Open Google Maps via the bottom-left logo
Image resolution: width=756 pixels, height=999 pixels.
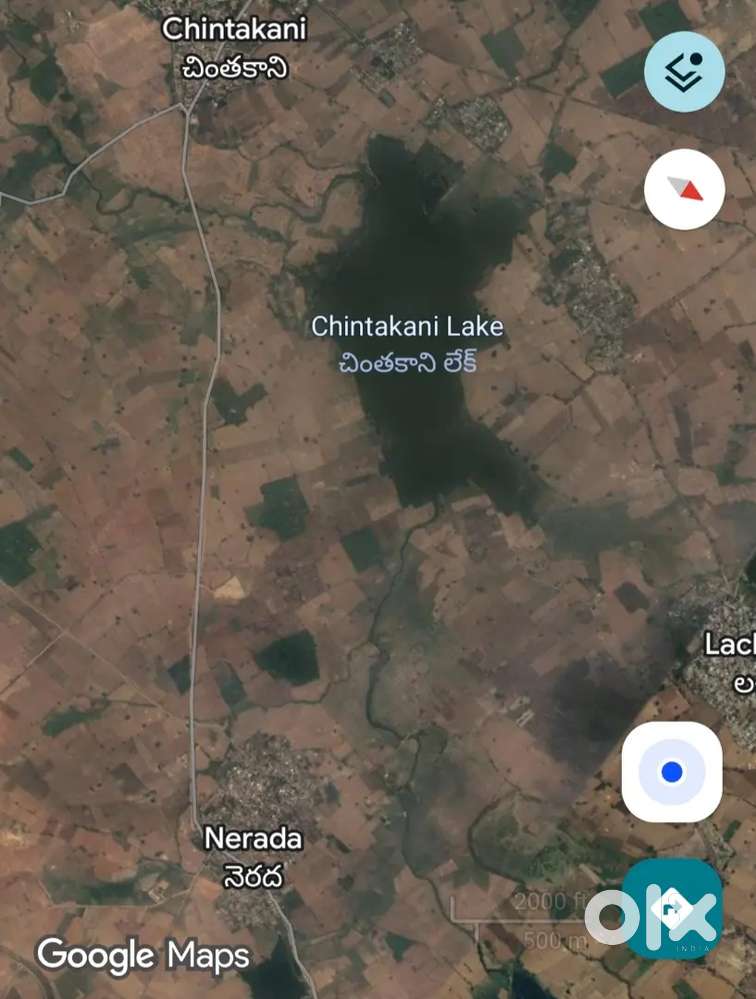(x=143, y=955)
